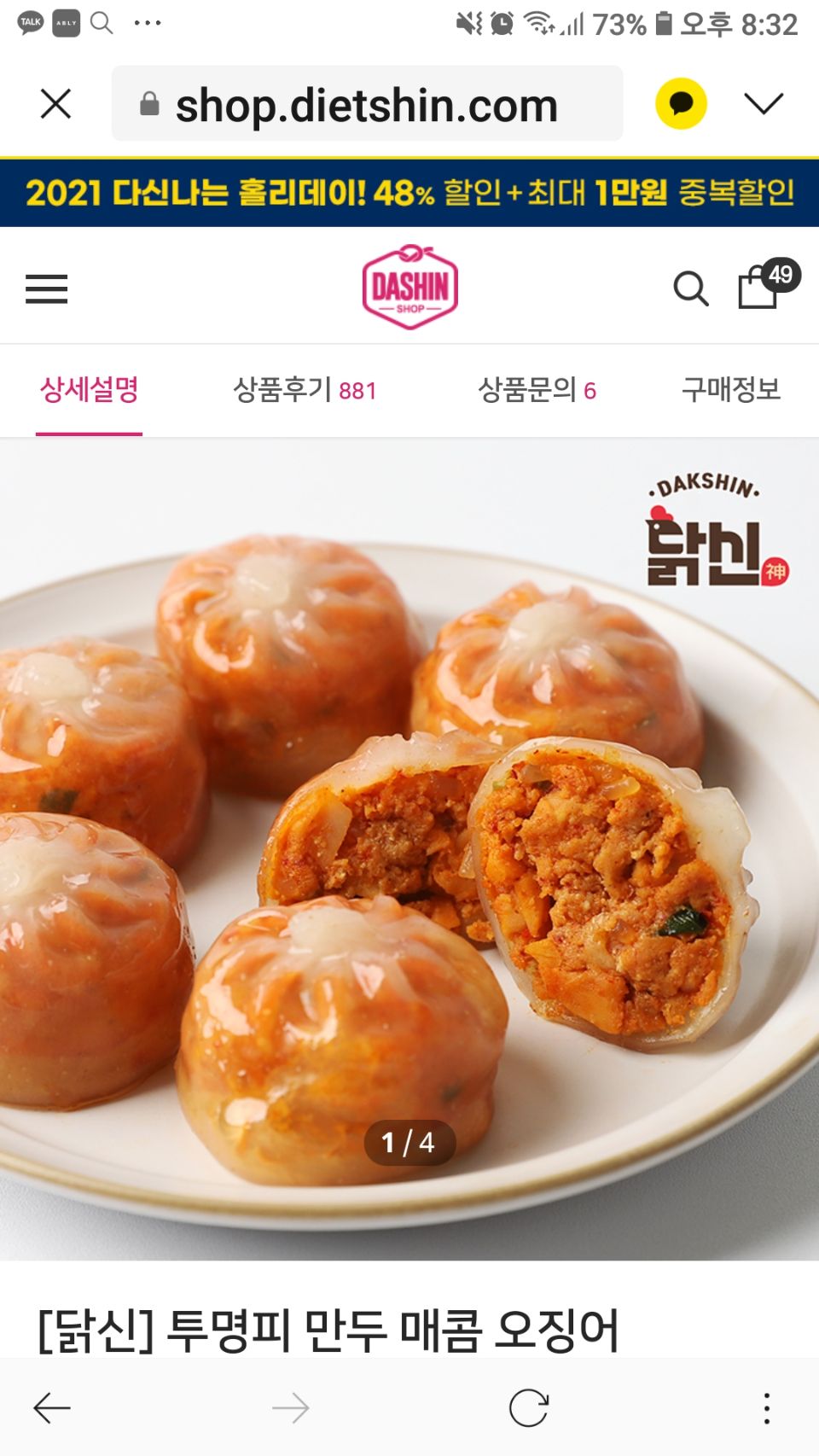This screenshot has width=819, height=1456.
Task: Close the in-app browser
Action: pos(55,104)
